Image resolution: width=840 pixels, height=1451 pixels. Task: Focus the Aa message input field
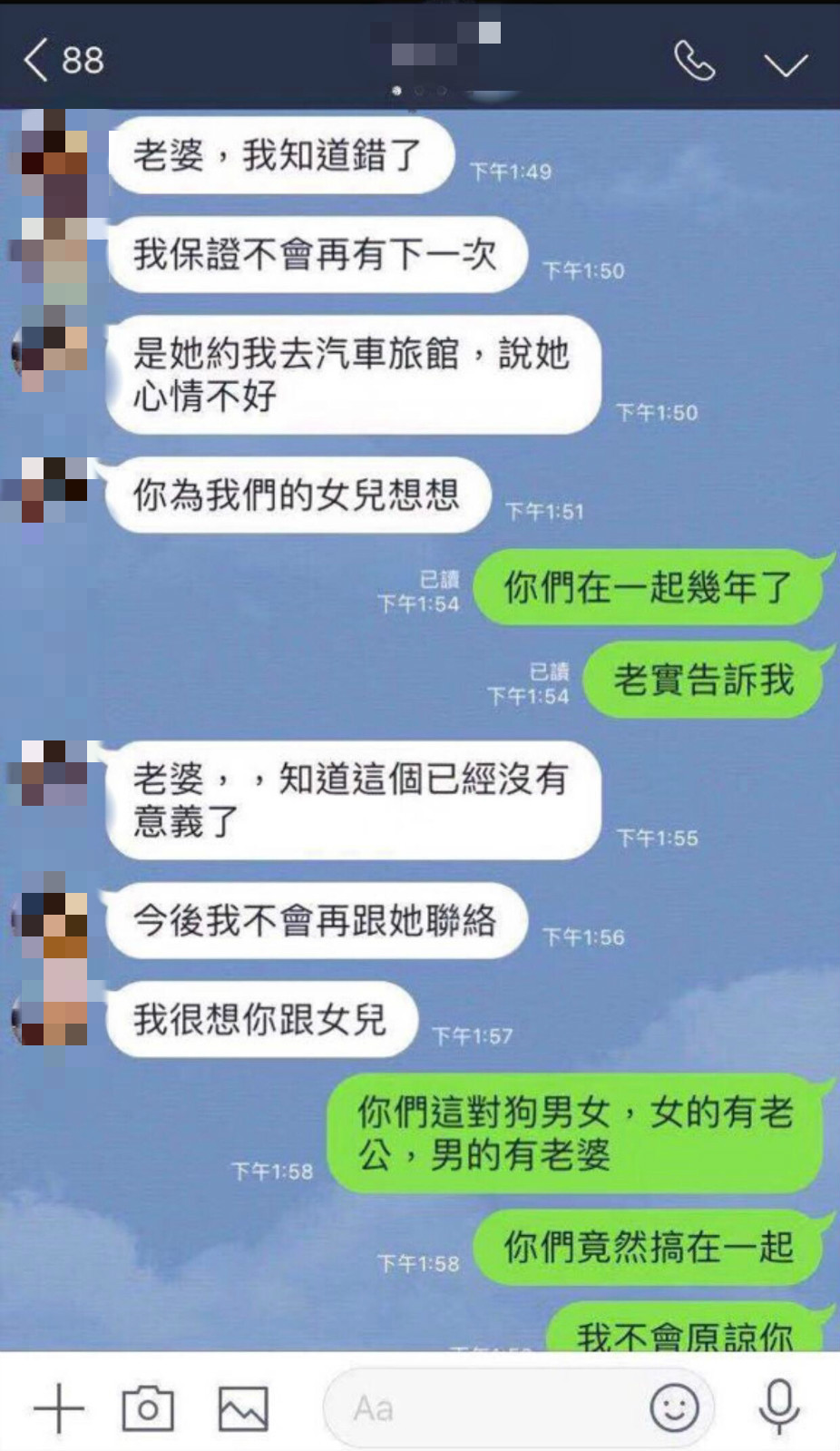coord(481,1408)
